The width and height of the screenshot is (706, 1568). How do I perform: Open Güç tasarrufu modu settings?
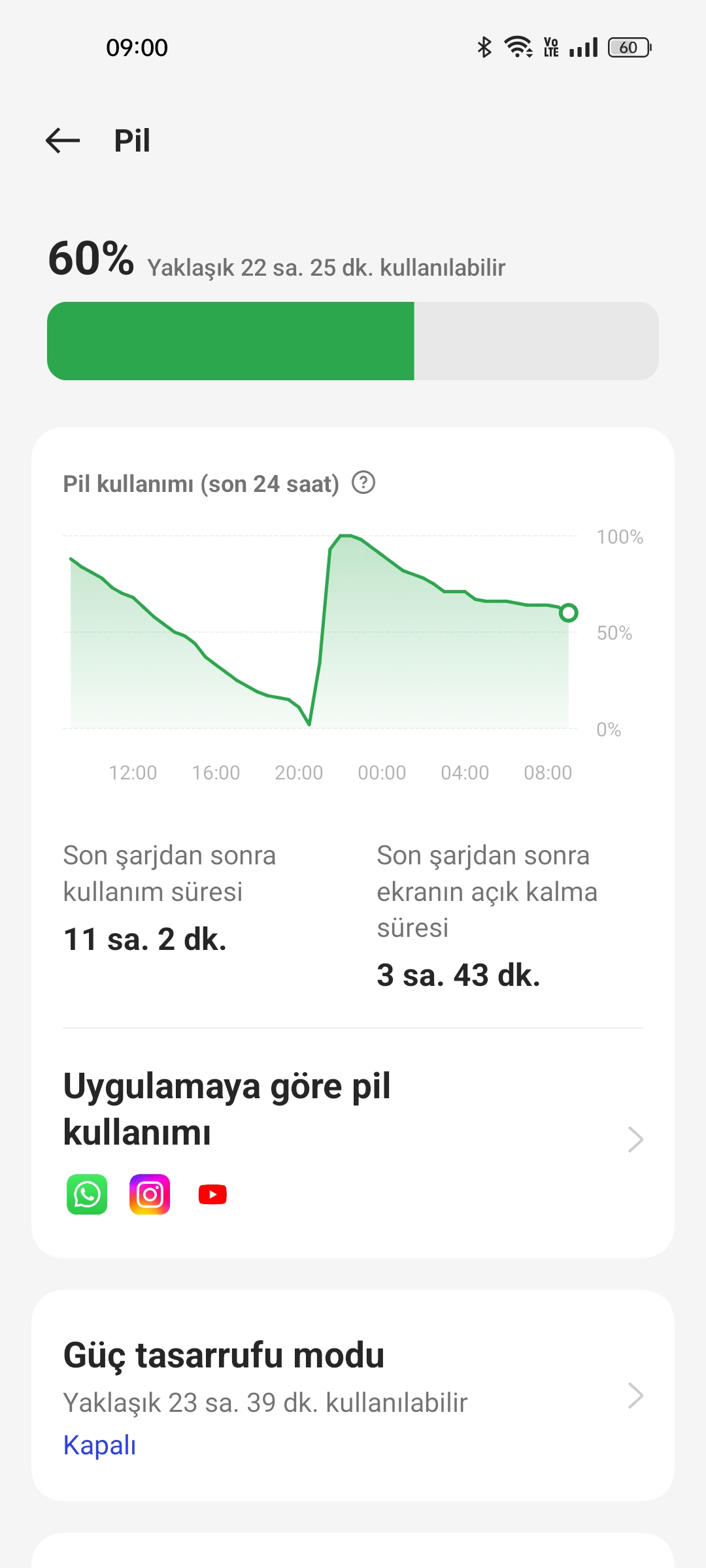[x=353, y=1396]
